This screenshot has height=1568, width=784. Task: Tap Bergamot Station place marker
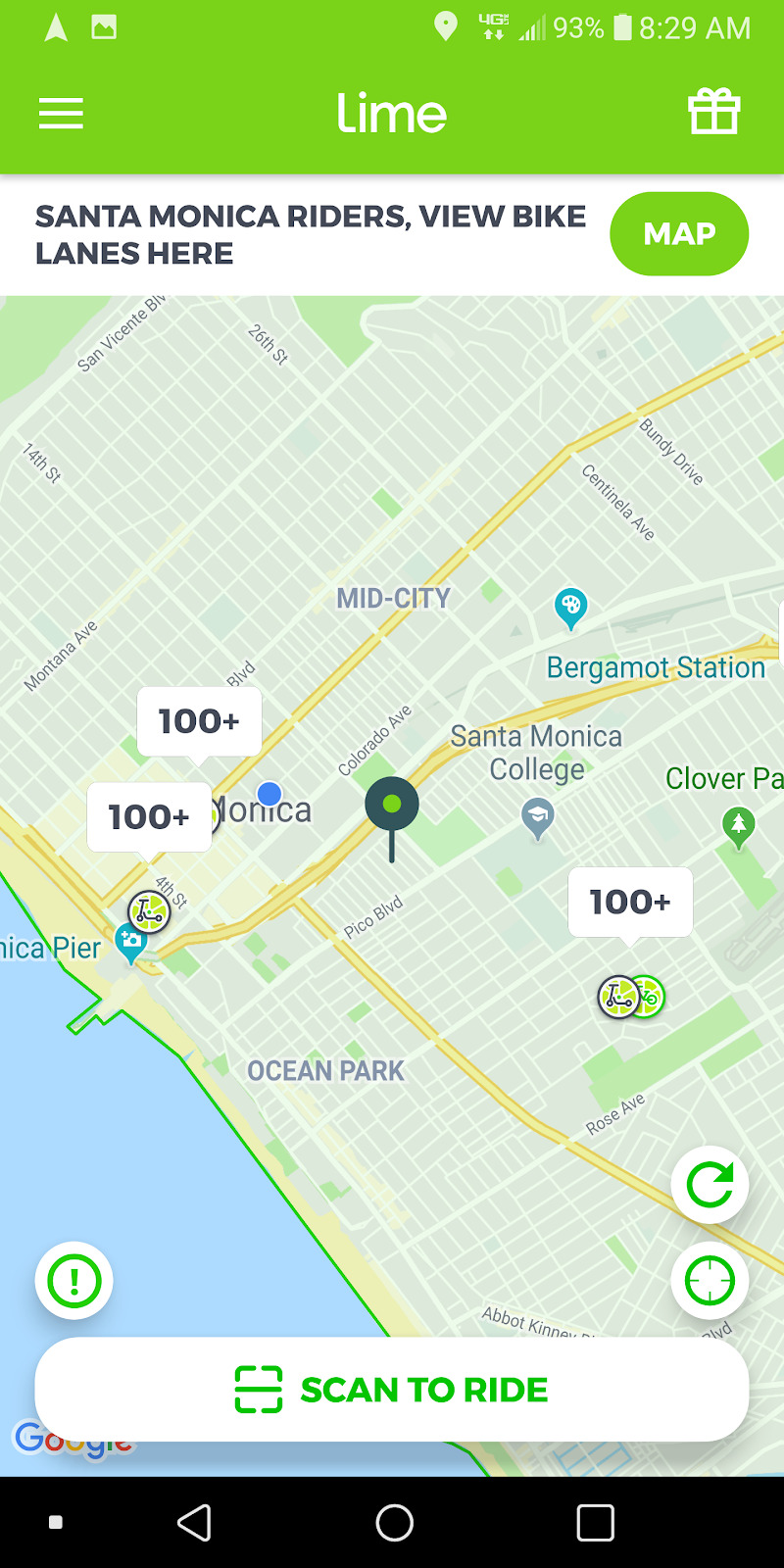(570, 606)
